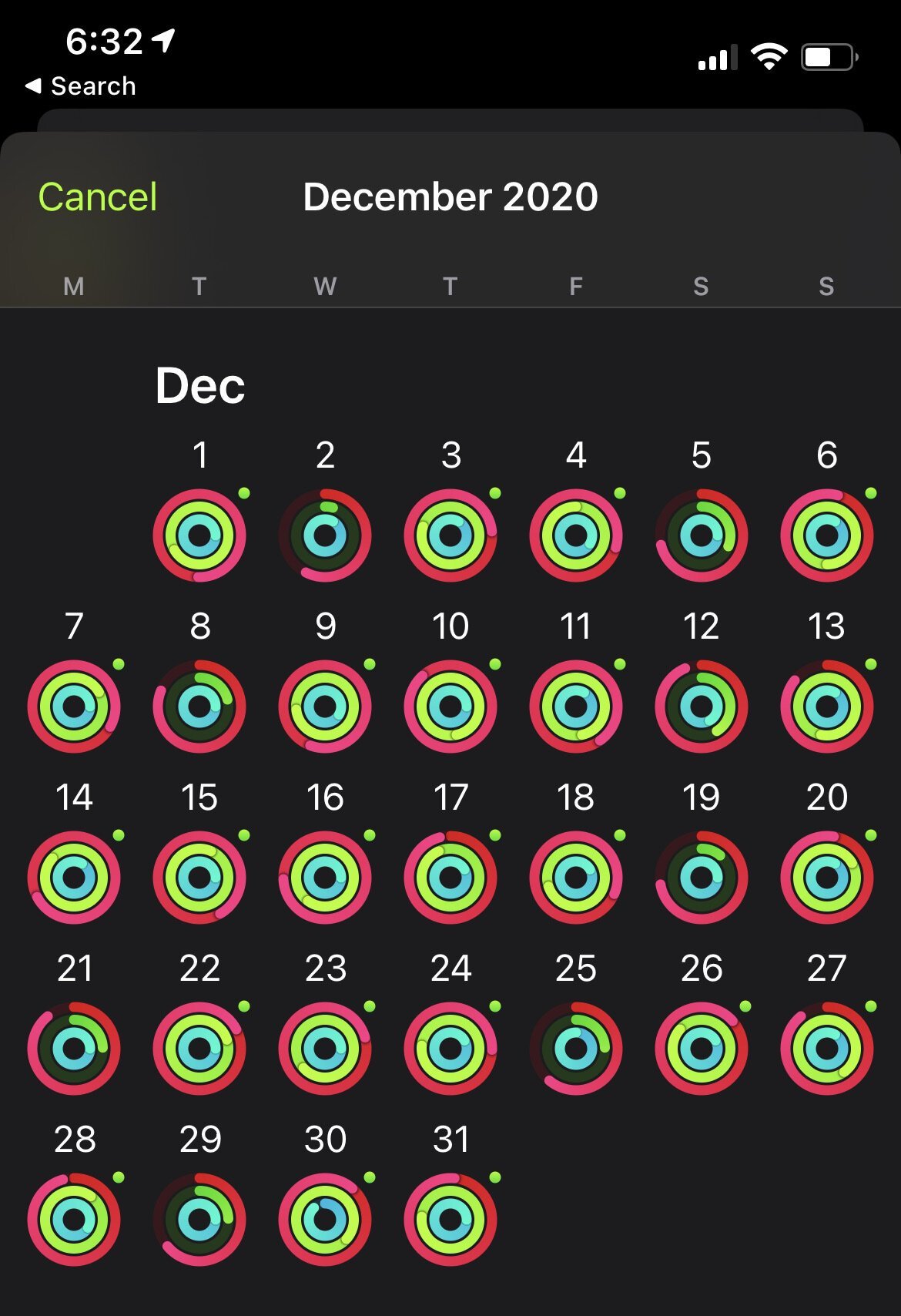Viewport: 901px width, 1316px height.
Task: Select December 27 activity summary
Action: pos(826,1048)
